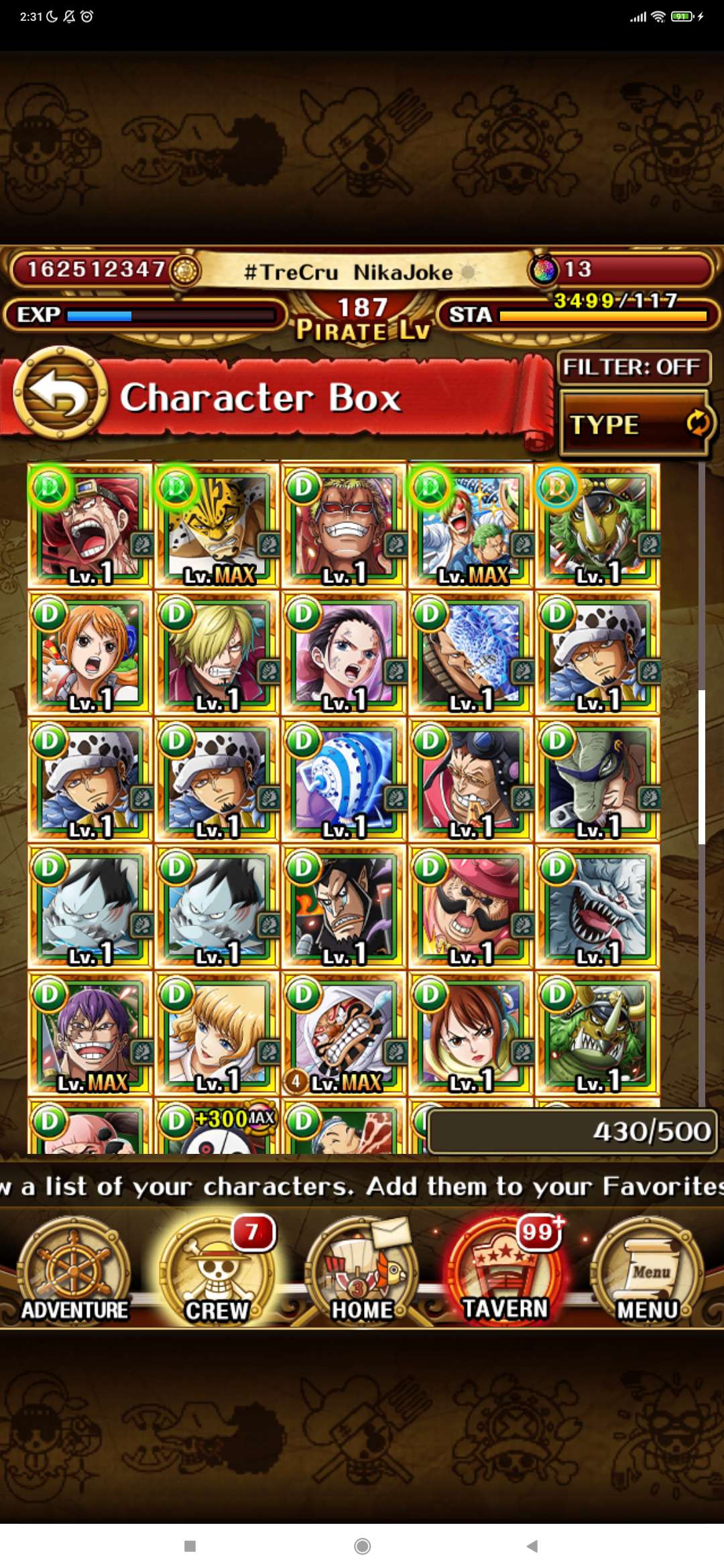
Task: Select the orange-haired Nami character
Action: pos(90,653)
